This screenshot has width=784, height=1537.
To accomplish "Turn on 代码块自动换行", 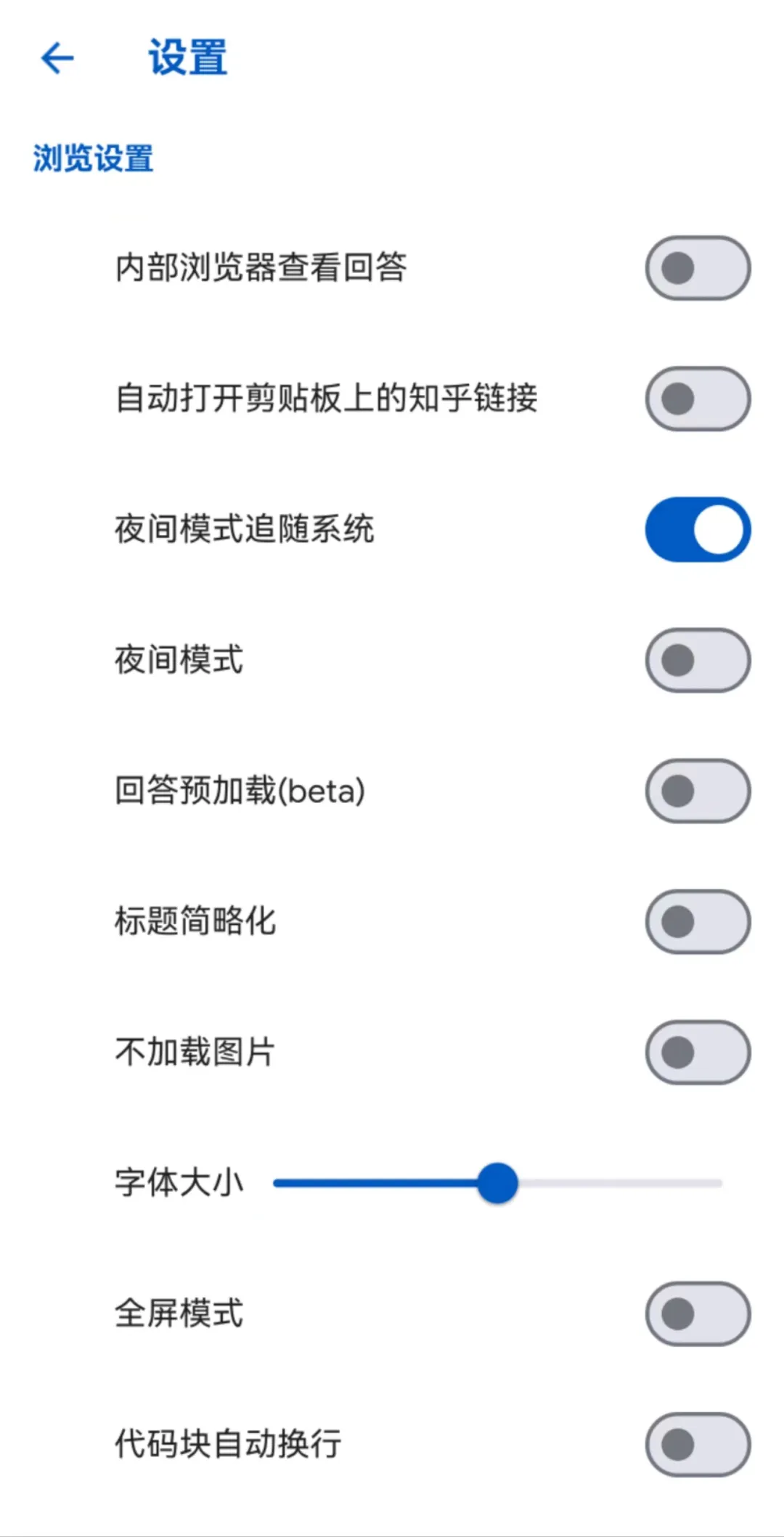I will pyautogui.click(x=698, y=1444).
